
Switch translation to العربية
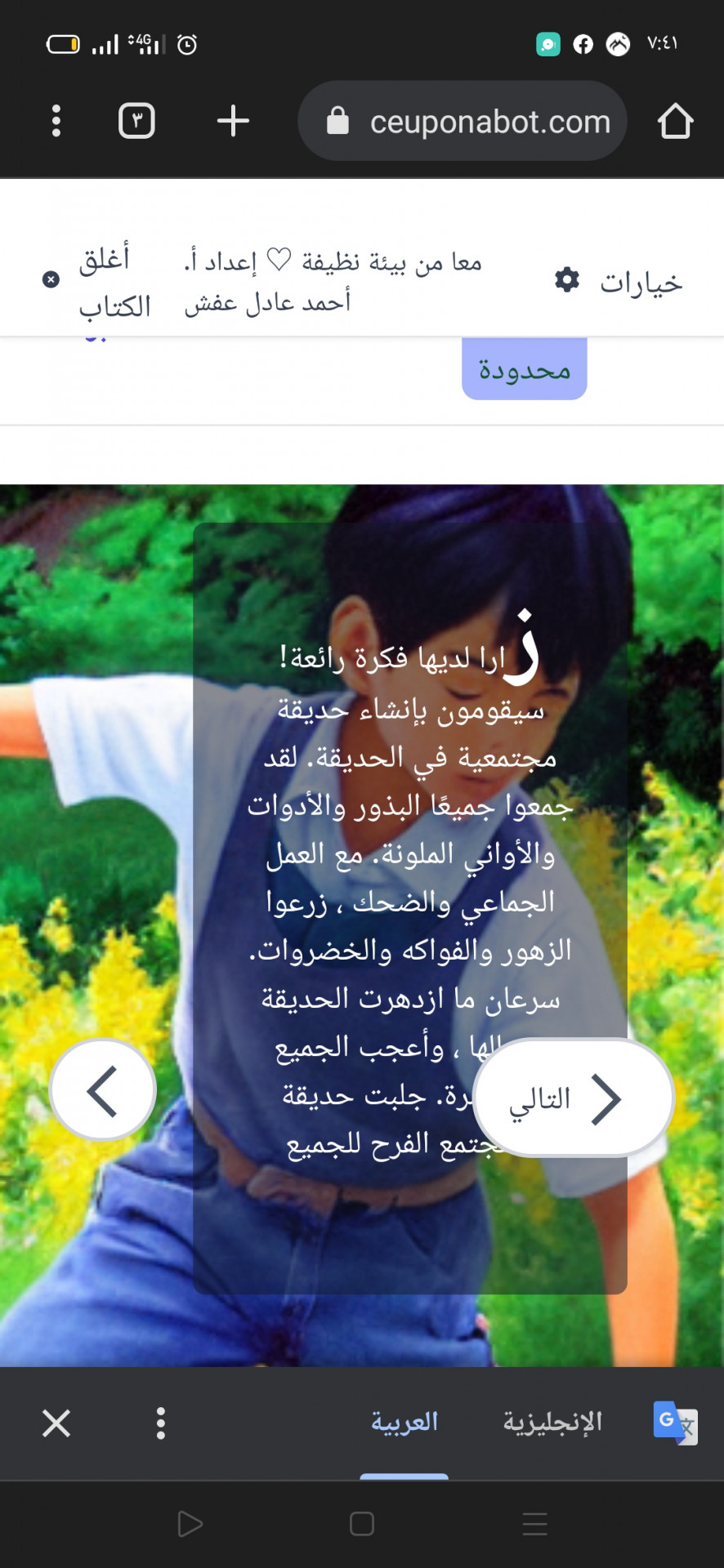pyautogui.click(x=404, y=1423)
